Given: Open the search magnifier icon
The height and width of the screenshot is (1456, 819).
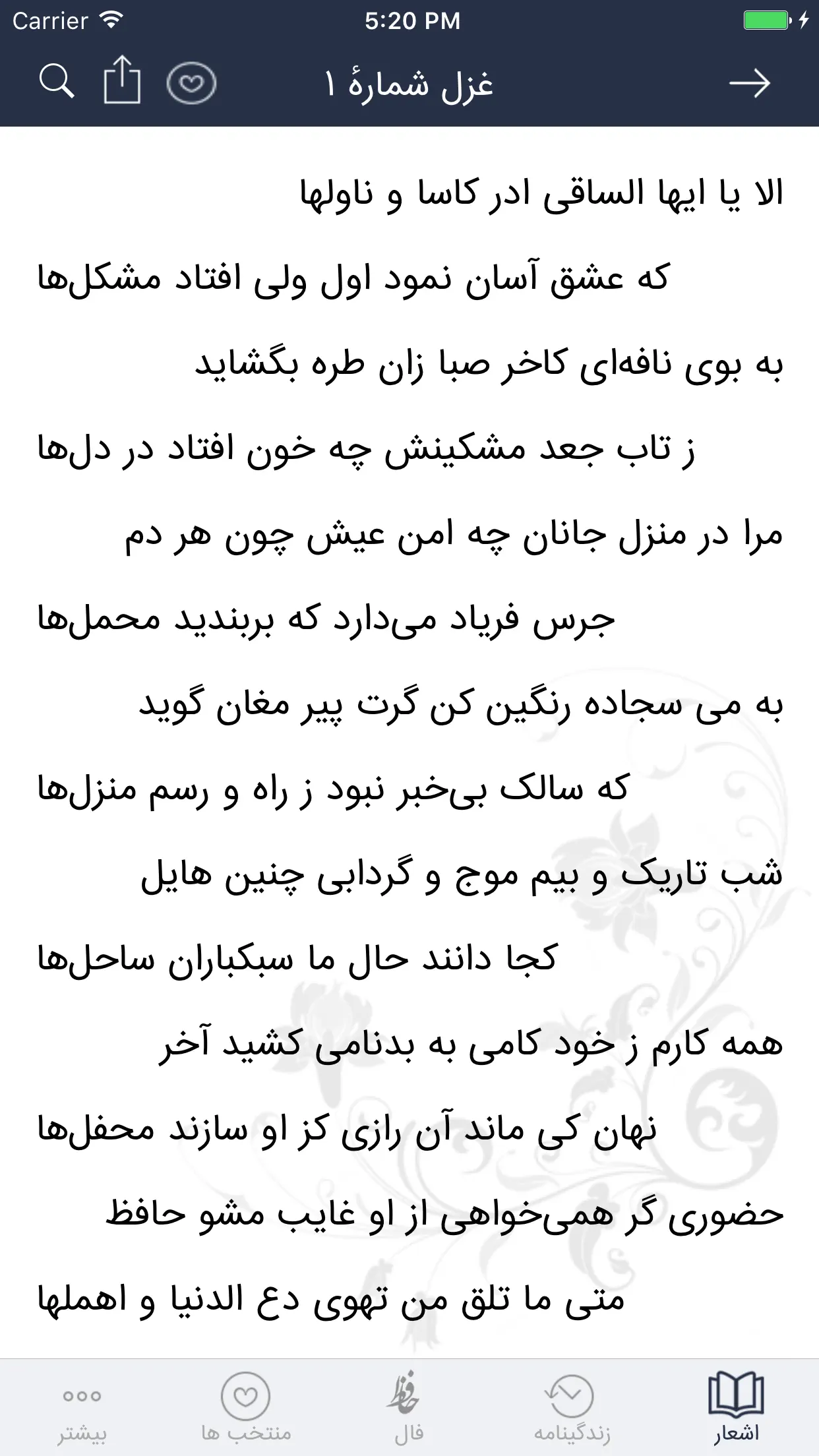Looking at the screenshot, I should coord(57,82).
